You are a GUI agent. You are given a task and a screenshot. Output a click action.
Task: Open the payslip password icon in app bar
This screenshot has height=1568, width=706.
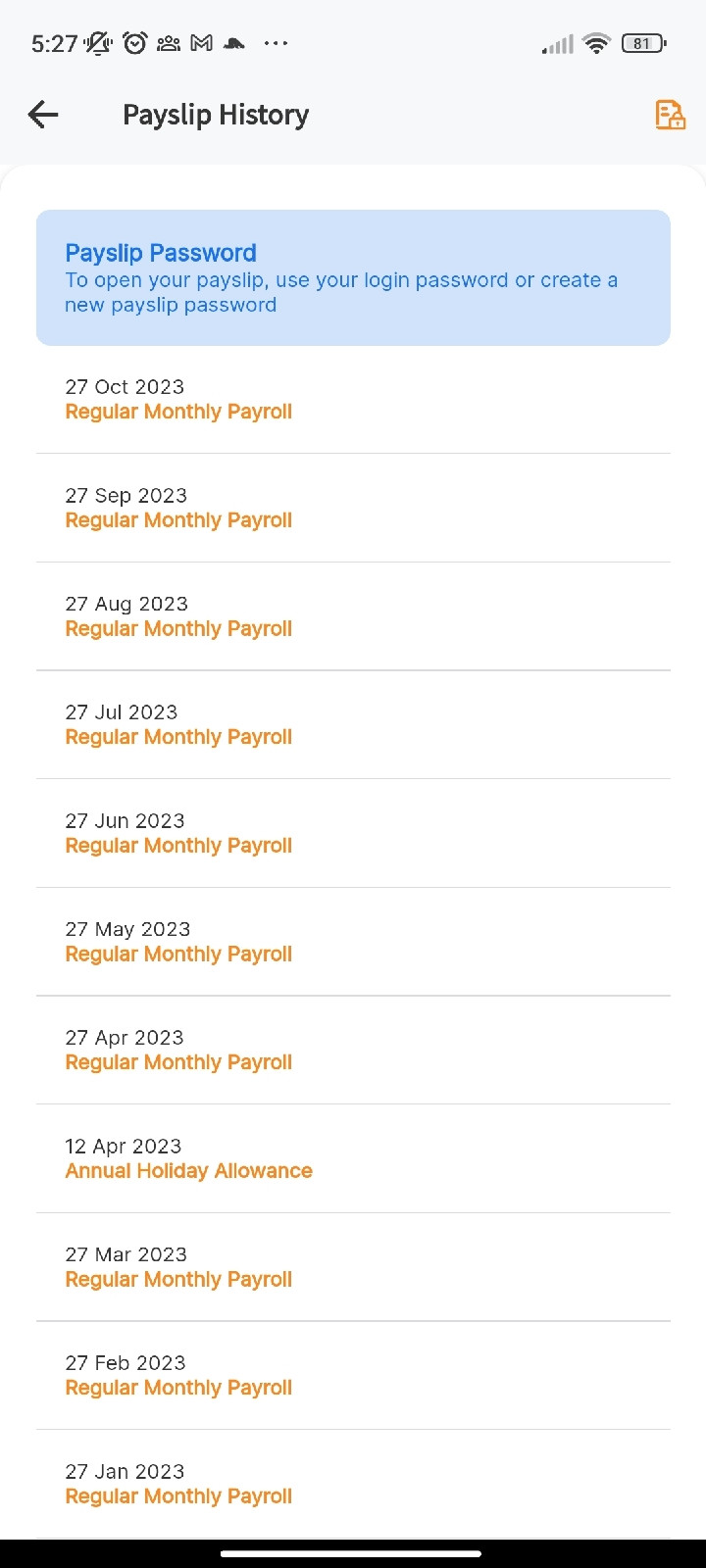click(x=670, y=115)
